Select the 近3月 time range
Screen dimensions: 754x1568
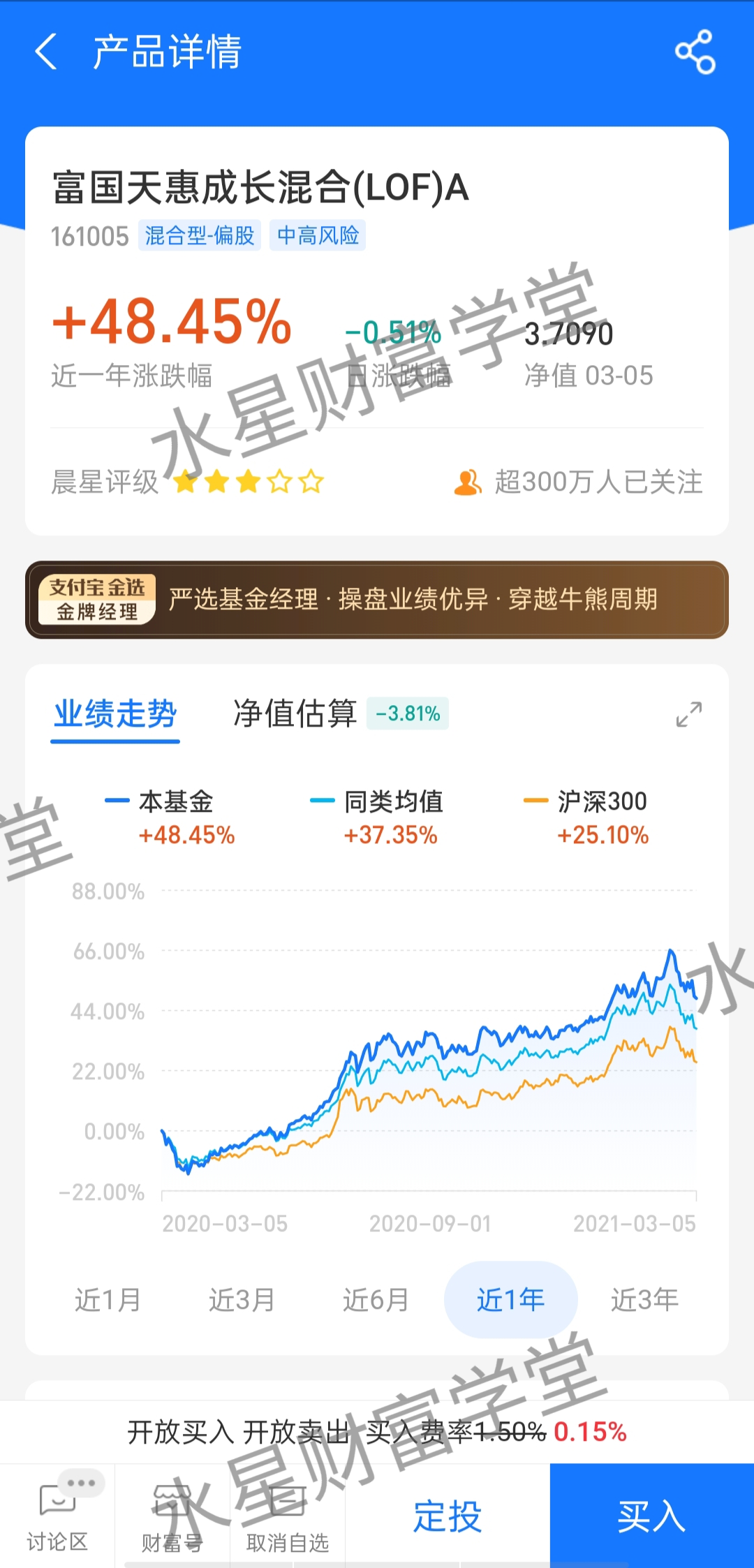tap(242, 1300)
